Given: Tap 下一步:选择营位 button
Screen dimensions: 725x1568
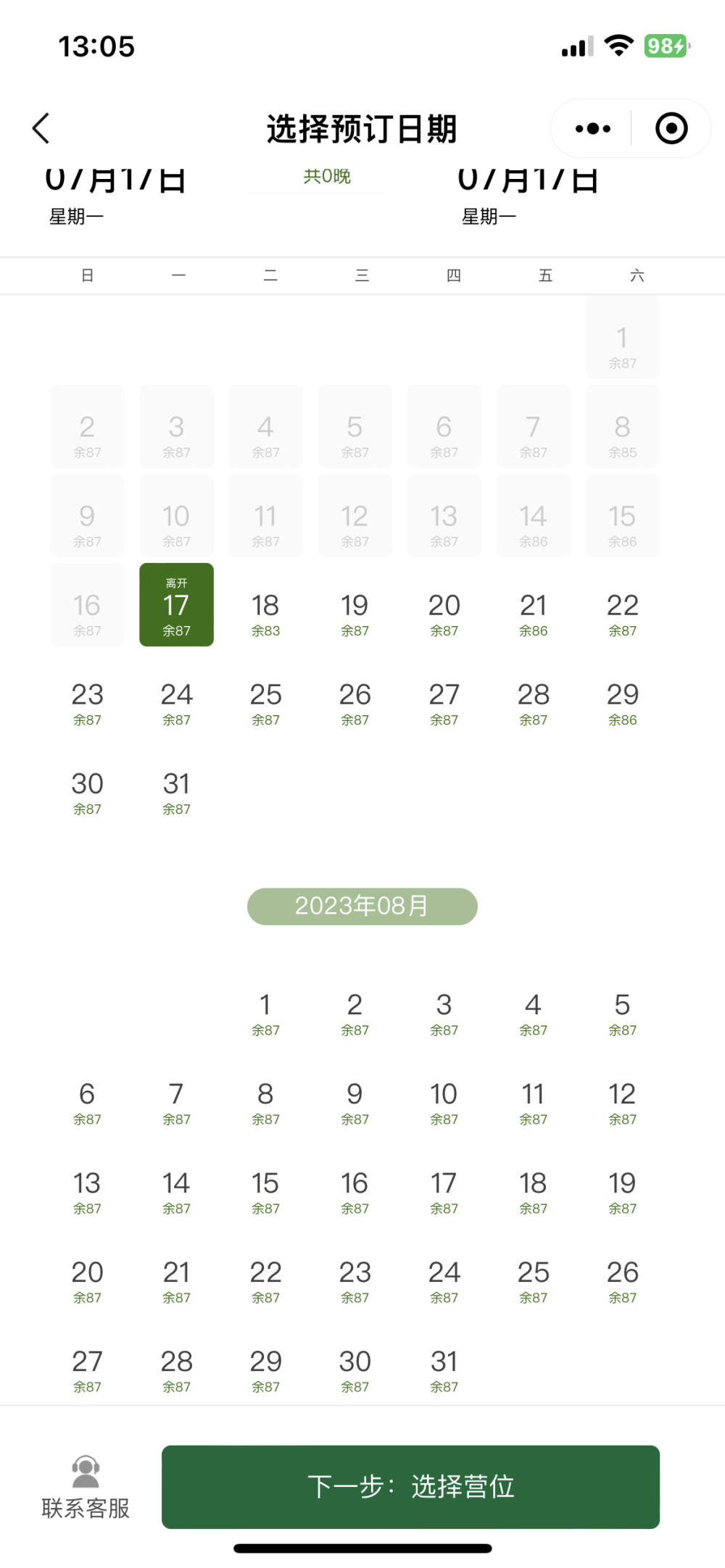Looking at the screenshot, I should pos(410,1486).
